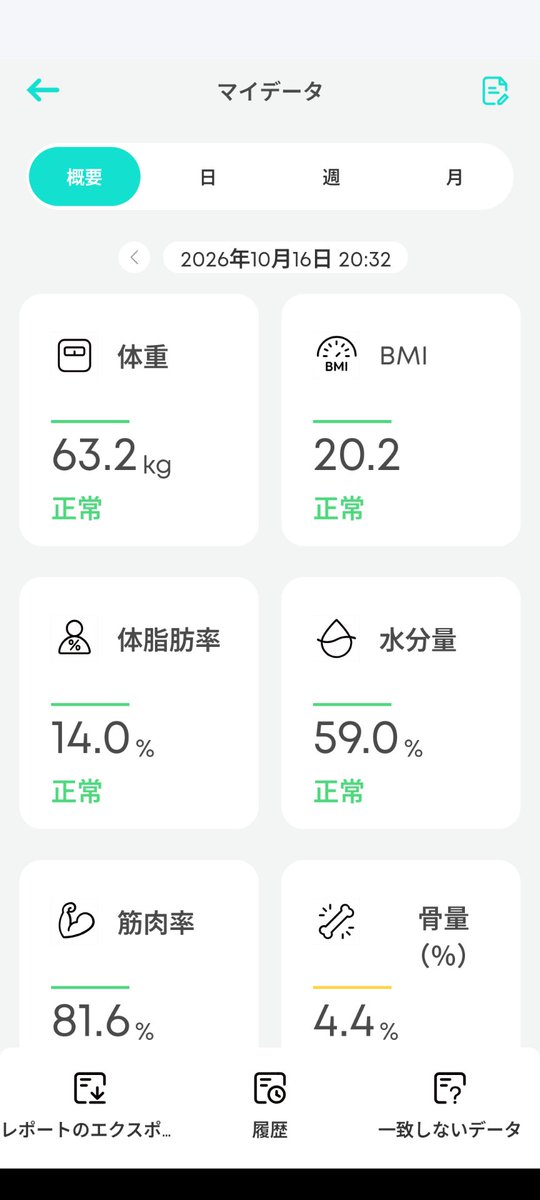
Task: Go back using the arrow icon
Action: pos(43,91)
